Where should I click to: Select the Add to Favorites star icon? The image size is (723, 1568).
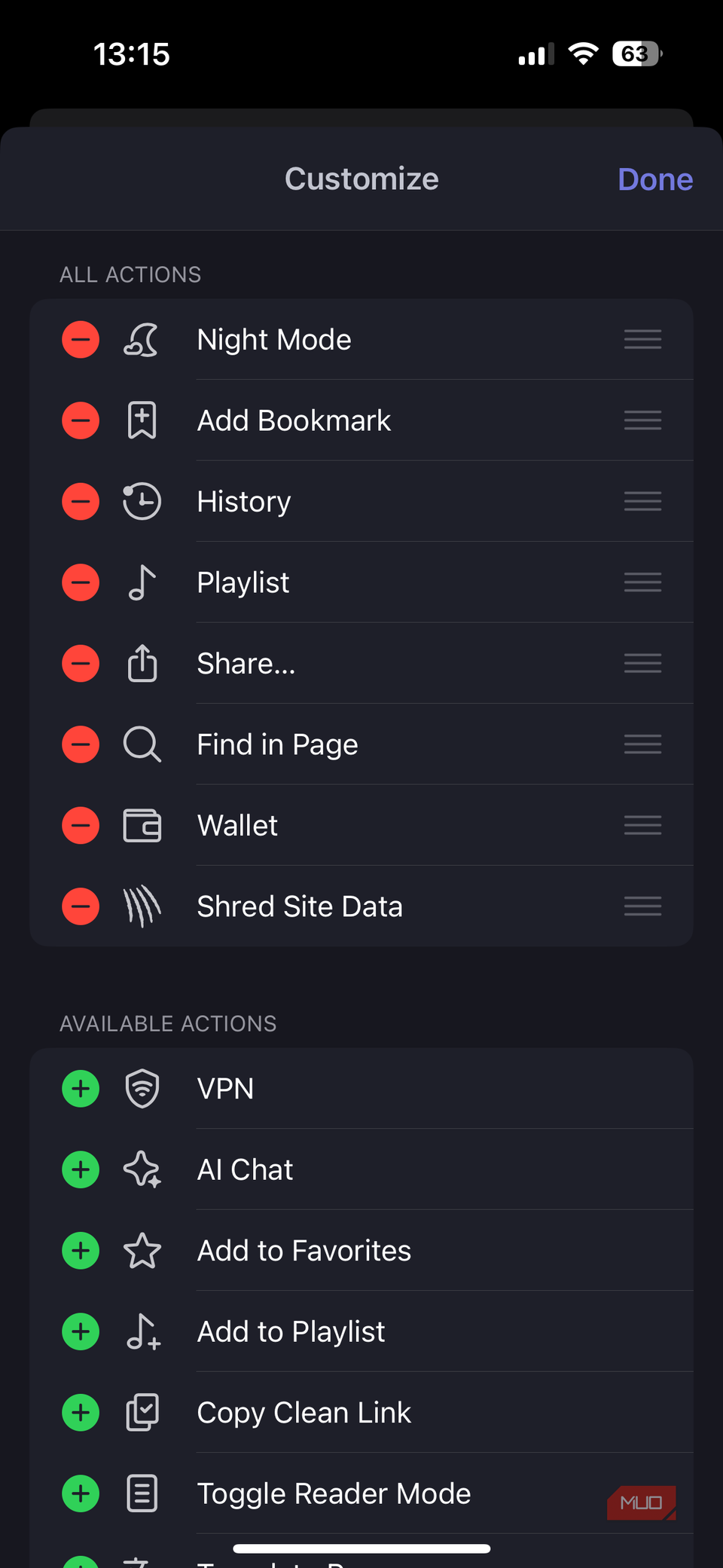point(142,1250)
